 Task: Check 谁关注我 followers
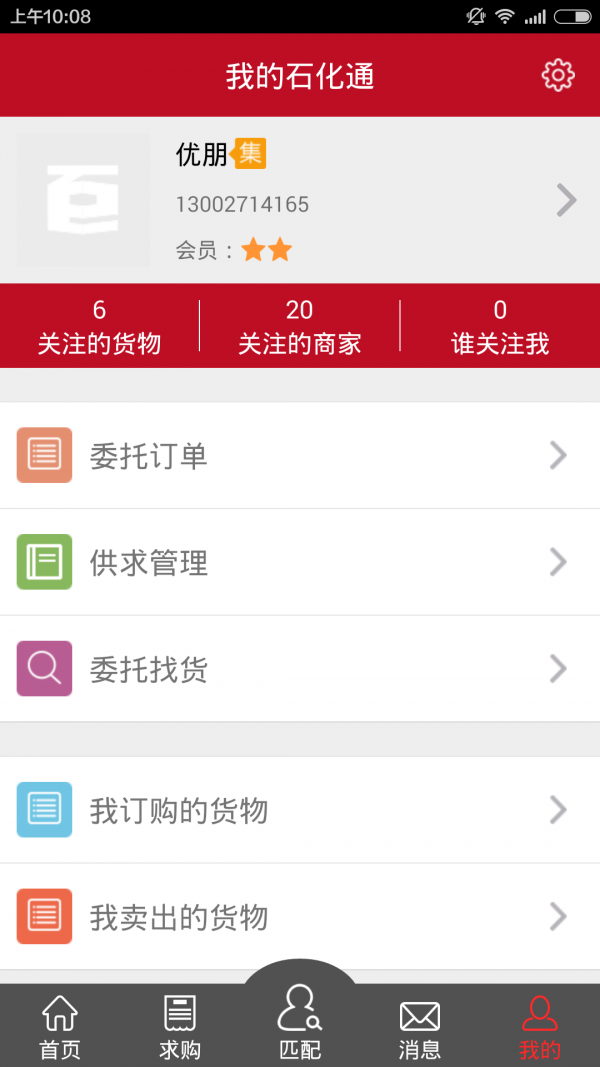500,327
